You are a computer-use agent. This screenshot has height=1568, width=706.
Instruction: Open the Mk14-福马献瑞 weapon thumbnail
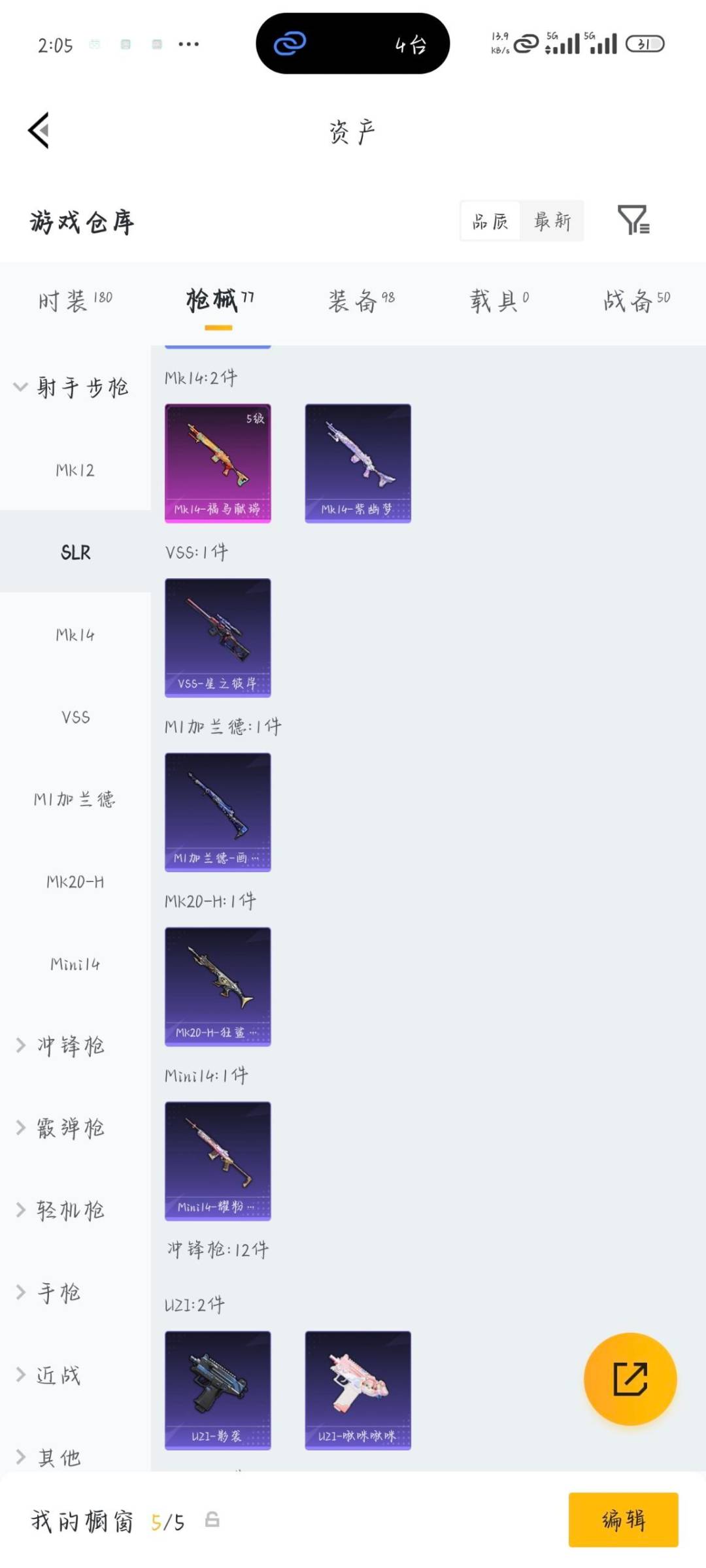click(x=218, y=462)
